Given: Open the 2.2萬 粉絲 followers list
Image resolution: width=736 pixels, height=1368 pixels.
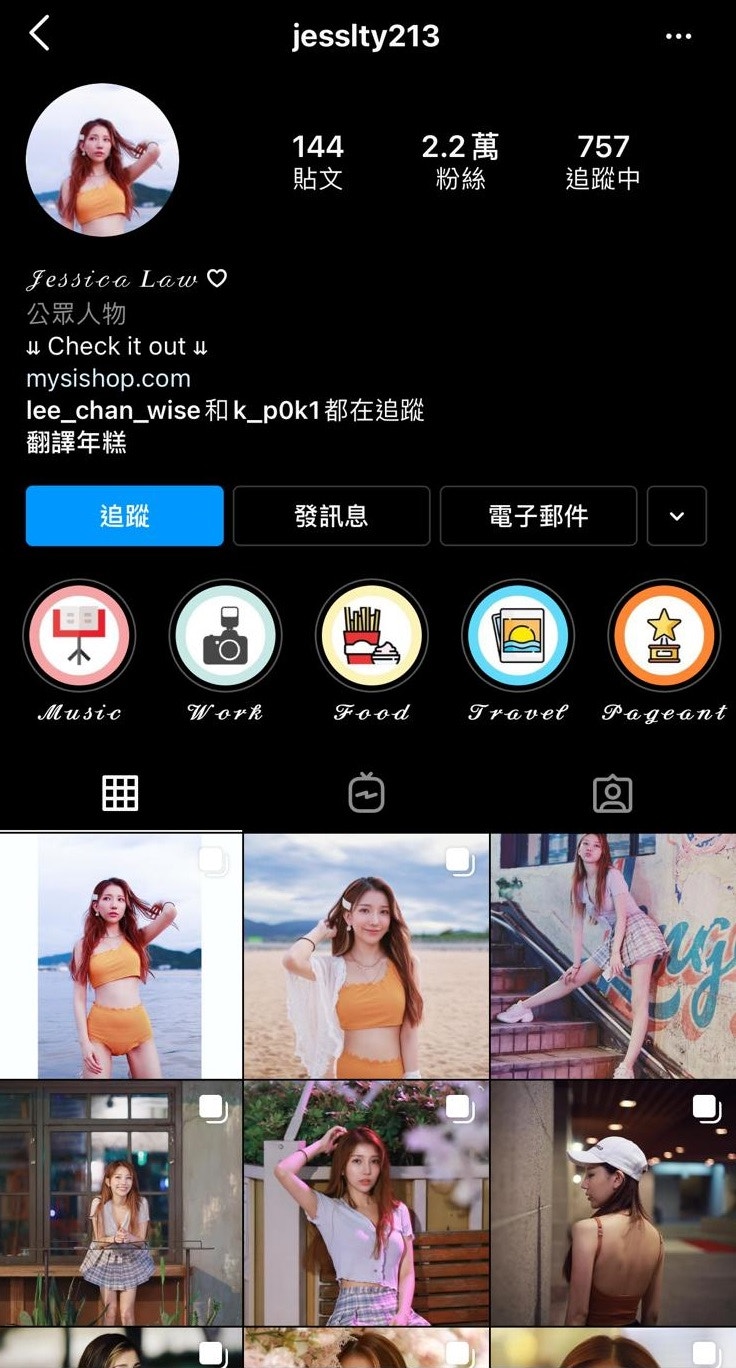Looking at the screenshot, I should tap(460, 162).
